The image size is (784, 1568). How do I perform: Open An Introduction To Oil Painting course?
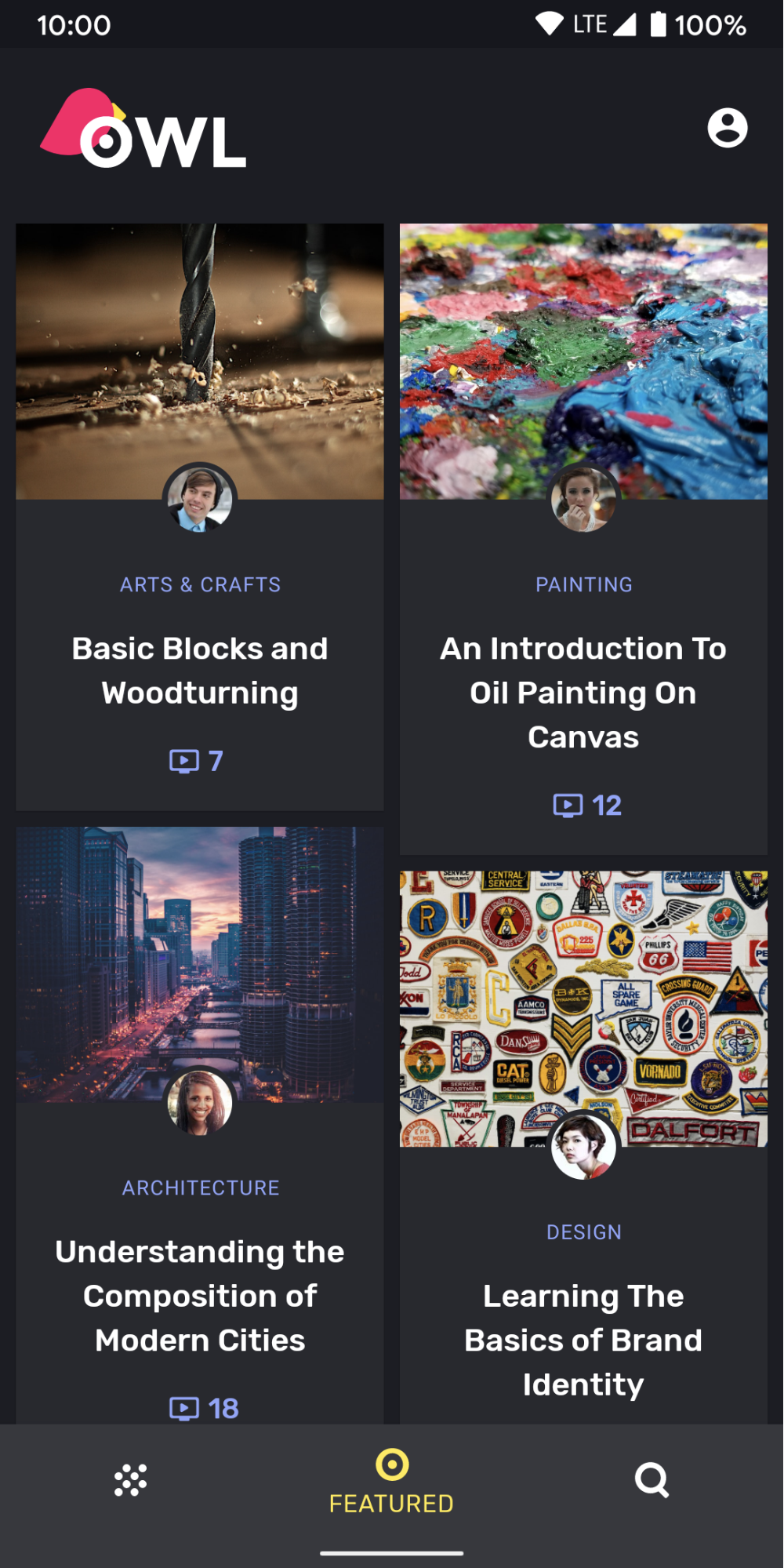point(583,692)
